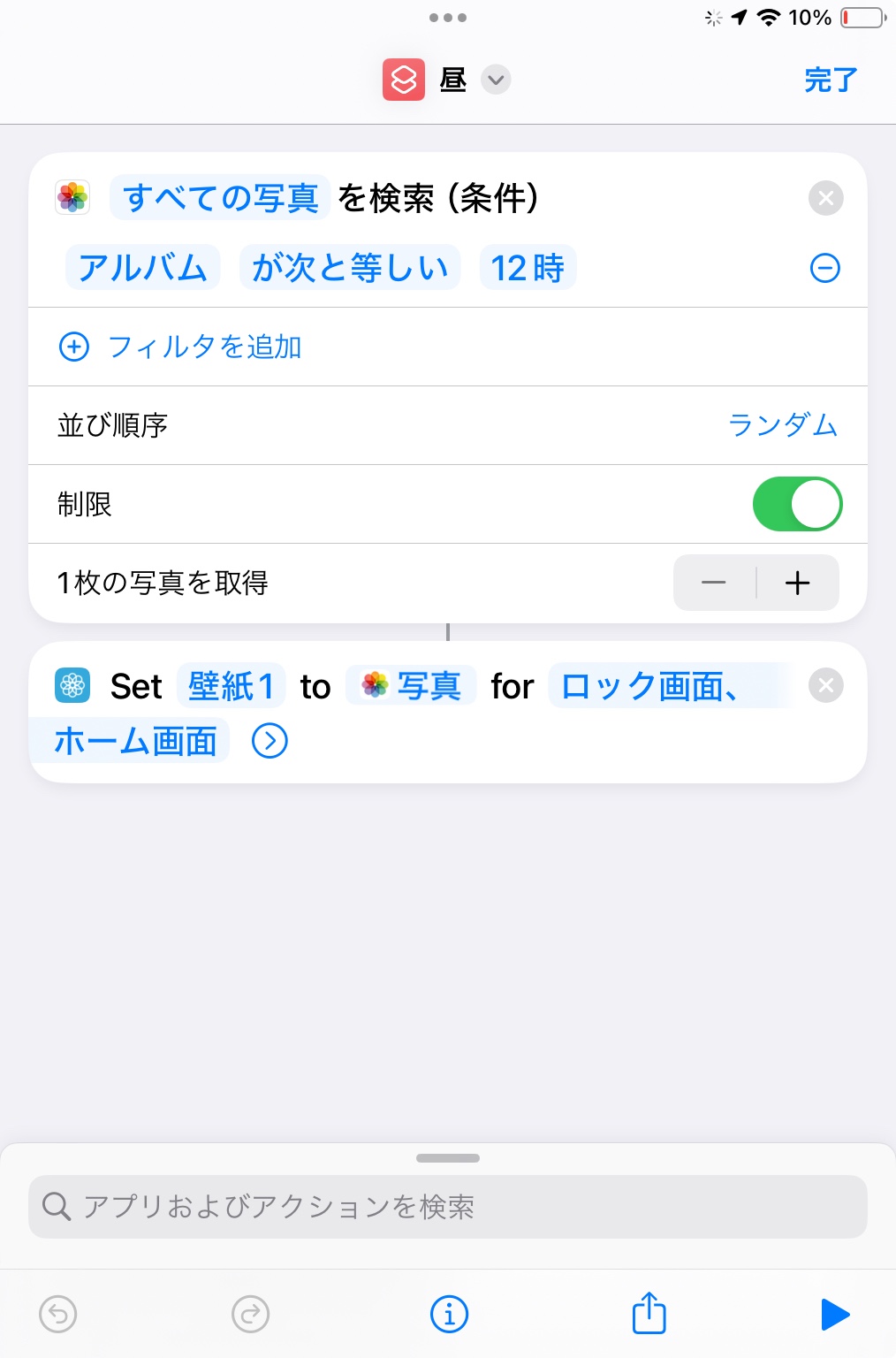
Task: Increase the photo count by one
Action: pyautogui.click(x=797, y=583)
